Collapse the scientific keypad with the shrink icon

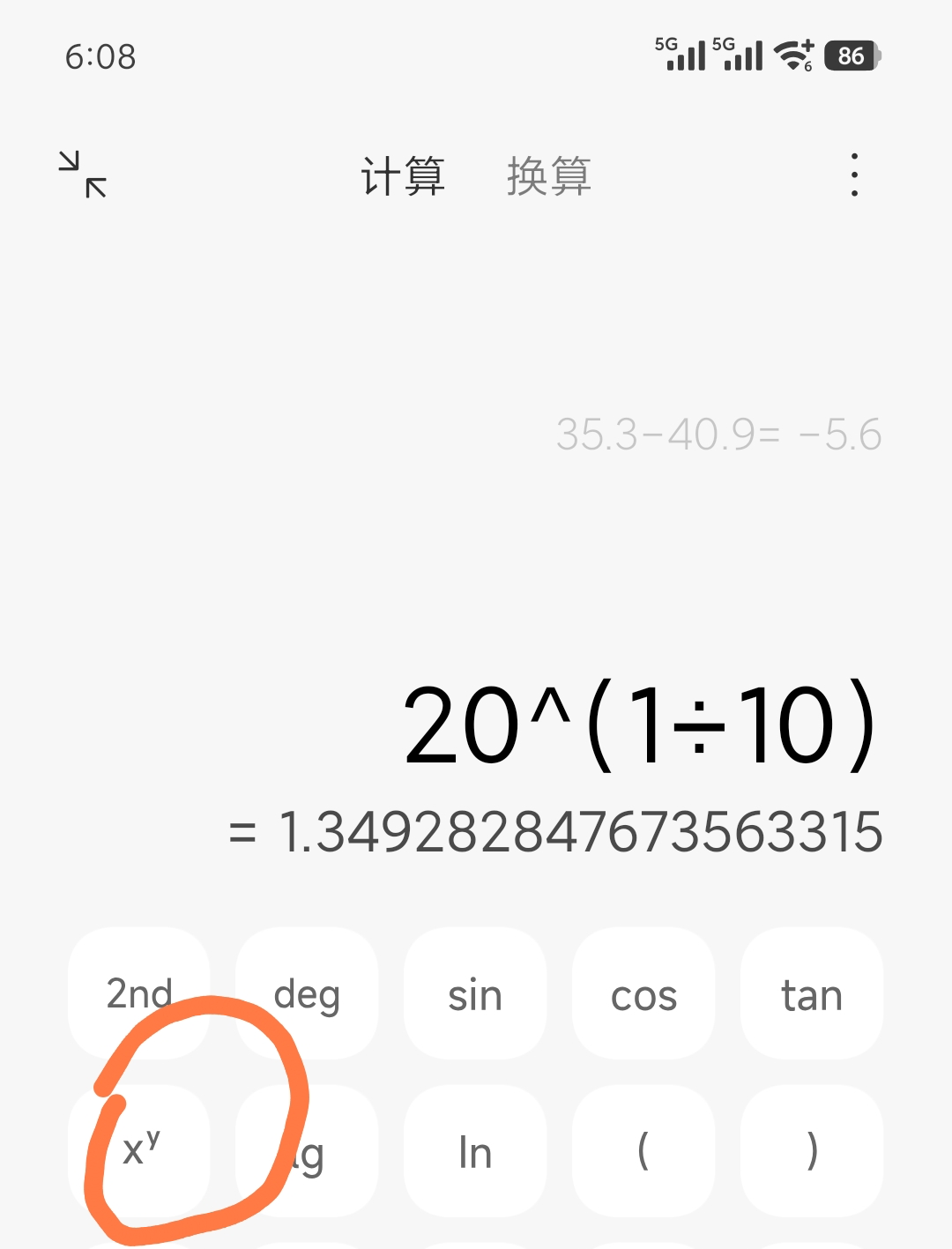coord(83,175)
